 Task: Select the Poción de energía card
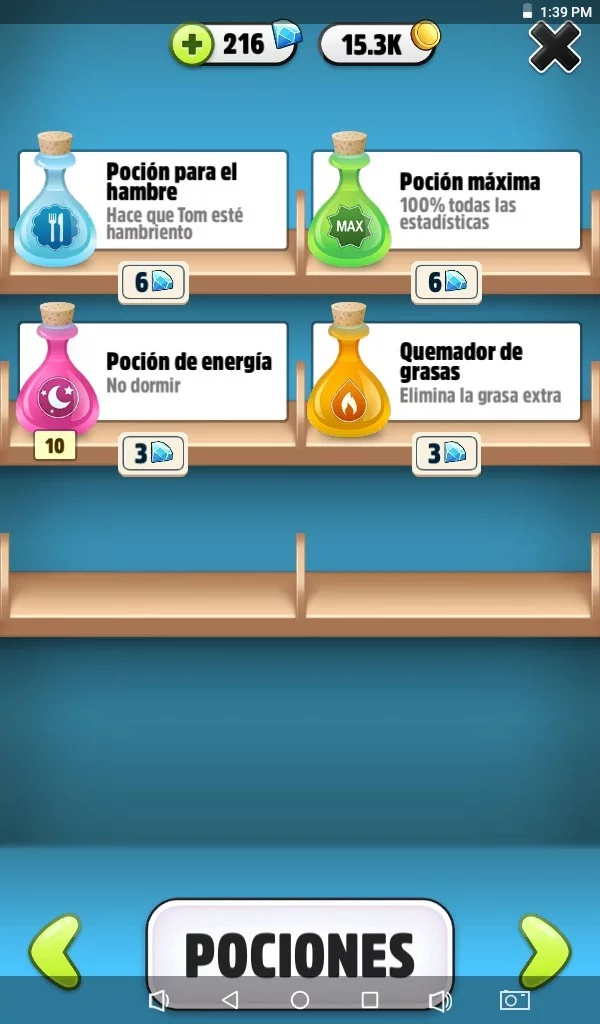153,371
